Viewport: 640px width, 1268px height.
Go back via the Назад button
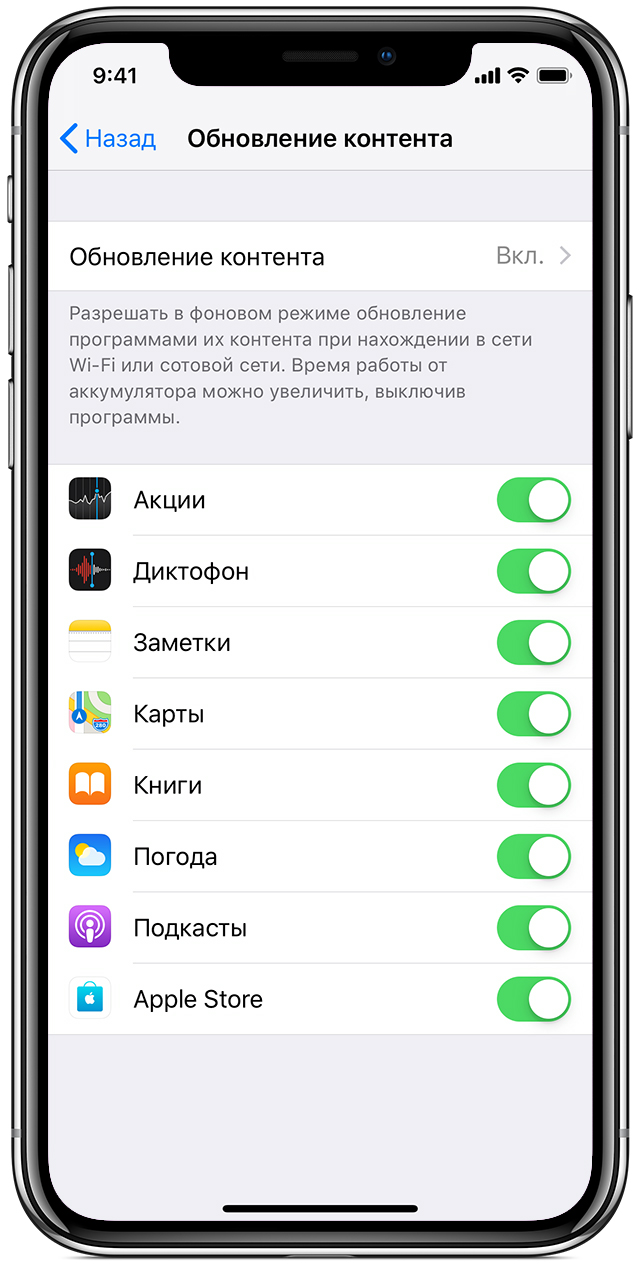pyautogui.click(x=108, y=139)
